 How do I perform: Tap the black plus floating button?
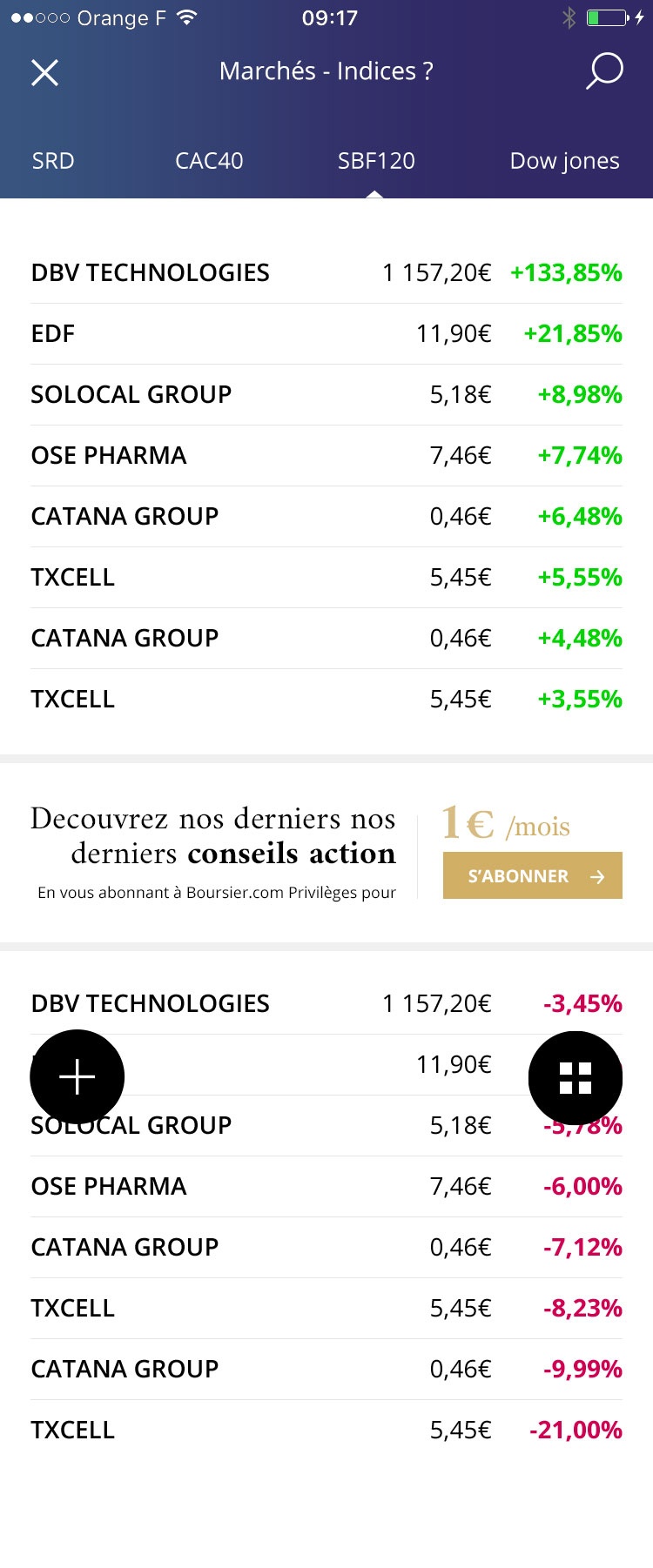click(x=77, y=1077)
